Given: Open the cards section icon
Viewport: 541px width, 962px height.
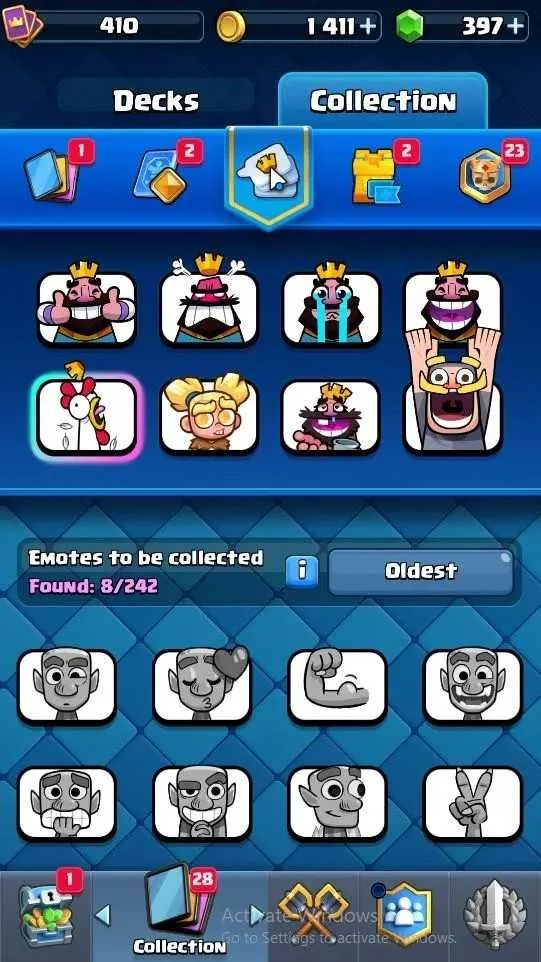Looking at the screenshot, I should pyautogui.click(x=52, y=171).
